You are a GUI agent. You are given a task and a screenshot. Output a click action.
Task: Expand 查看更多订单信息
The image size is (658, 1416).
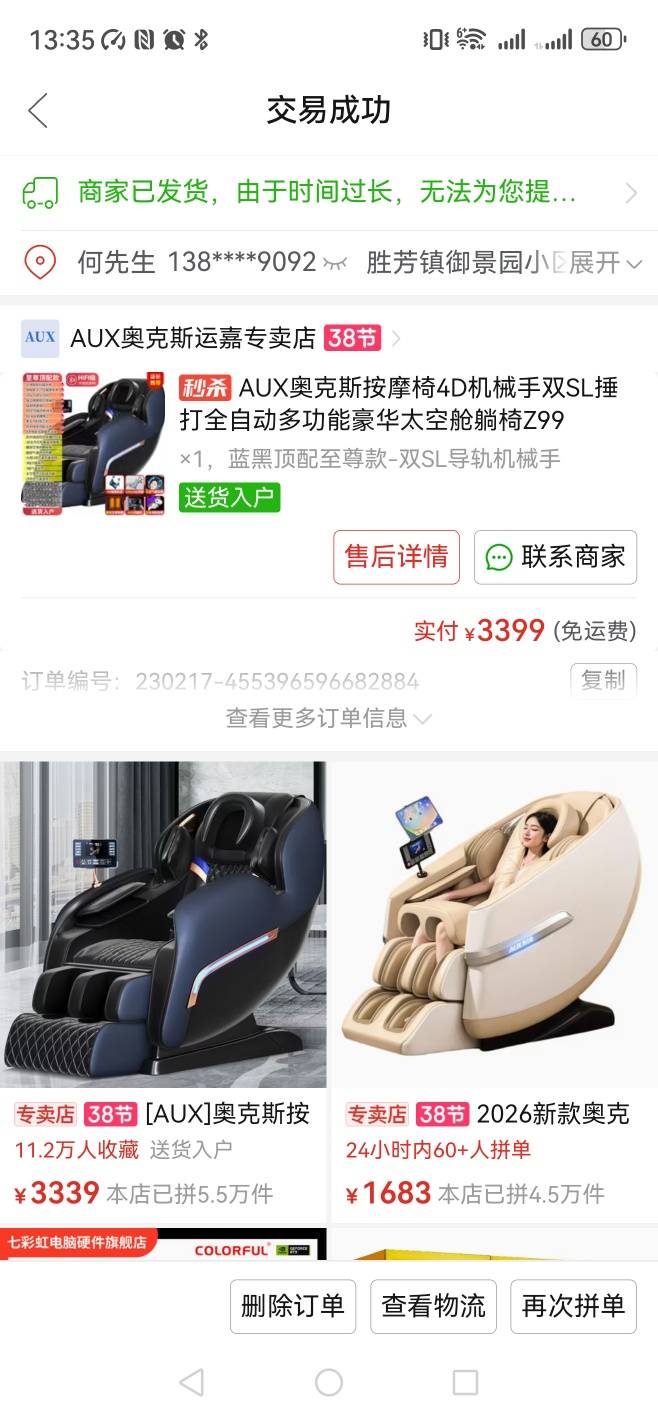328,718
